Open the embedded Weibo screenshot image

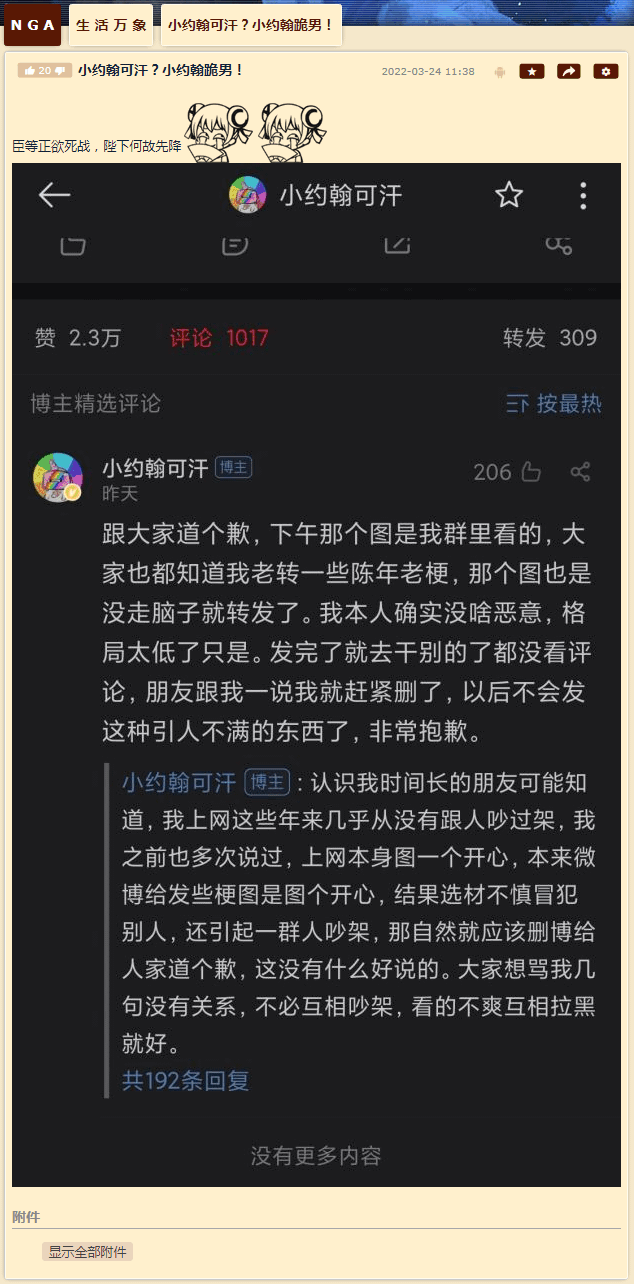[316, 675]
